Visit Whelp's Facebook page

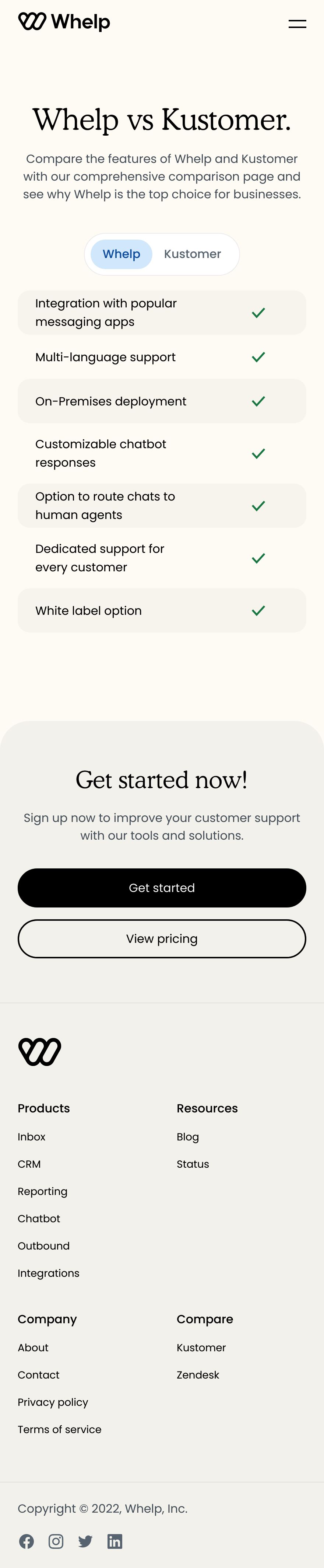coord(27,1541)
